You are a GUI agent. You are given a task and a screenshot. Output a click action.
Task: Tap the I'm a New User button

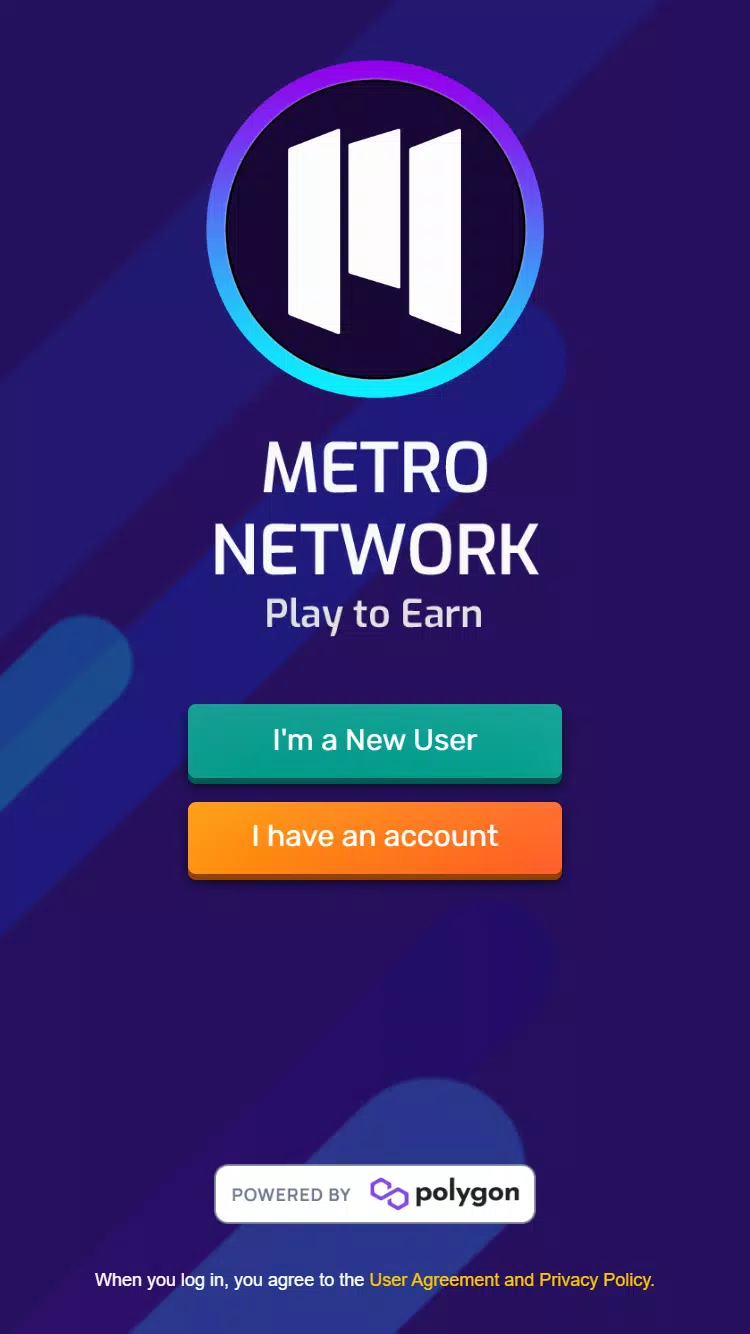(x=374, y=741)
